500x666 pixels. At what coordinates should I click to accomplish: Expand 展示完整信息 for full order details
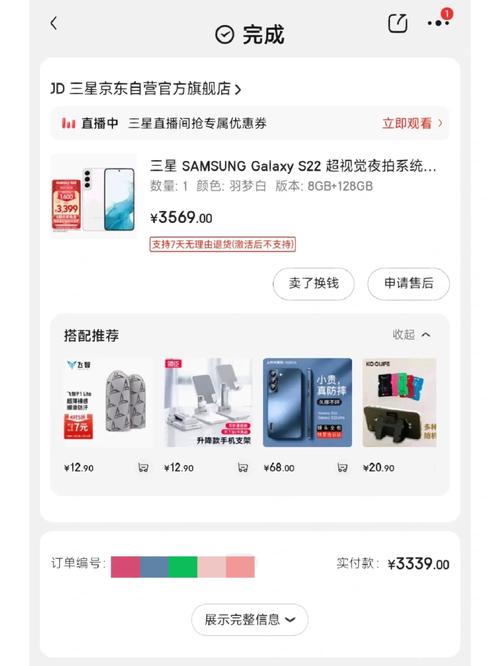(x=250, y=620)
